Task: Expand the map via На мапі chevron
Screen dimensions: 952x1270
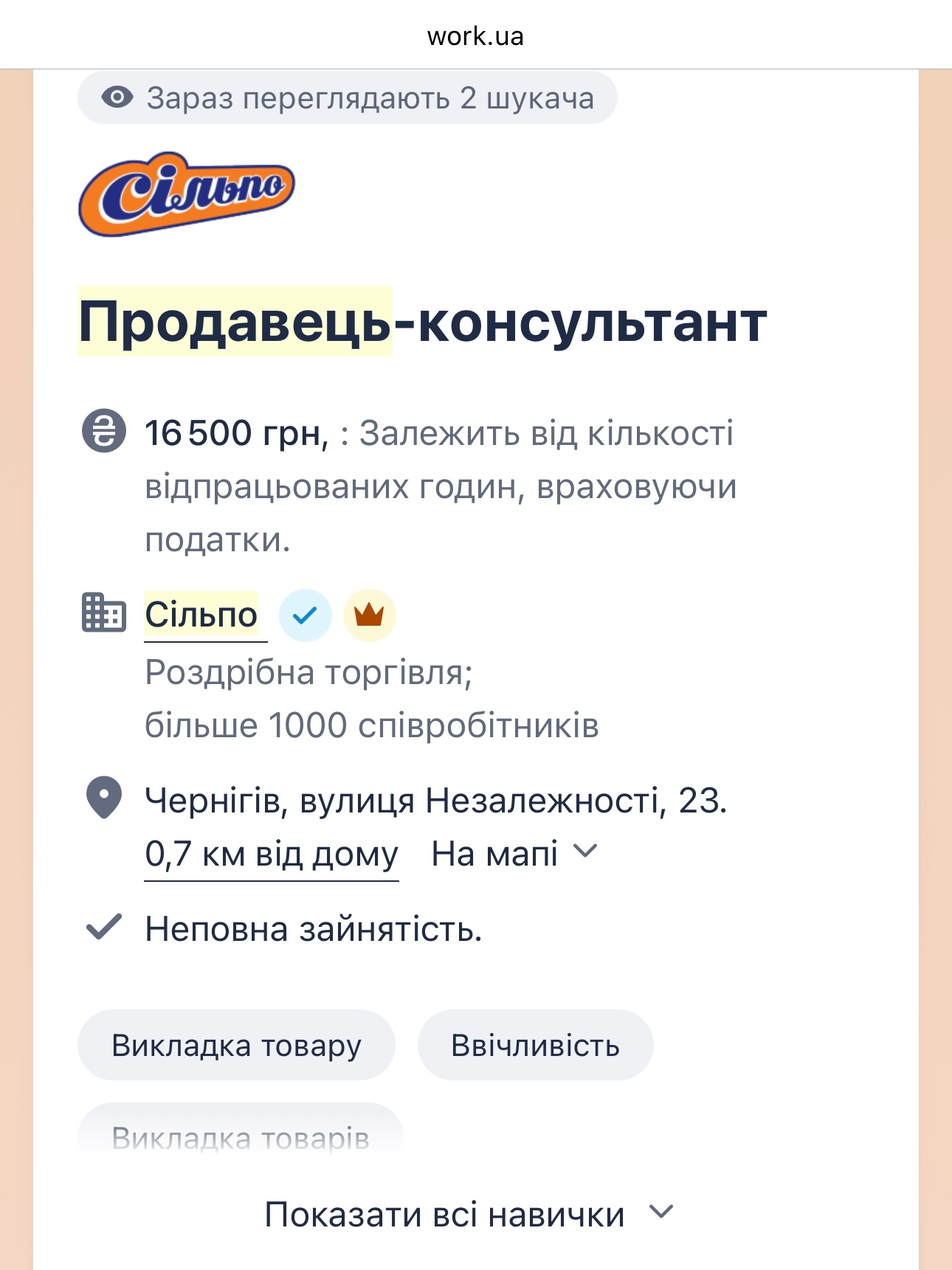Action: (586, 853)
